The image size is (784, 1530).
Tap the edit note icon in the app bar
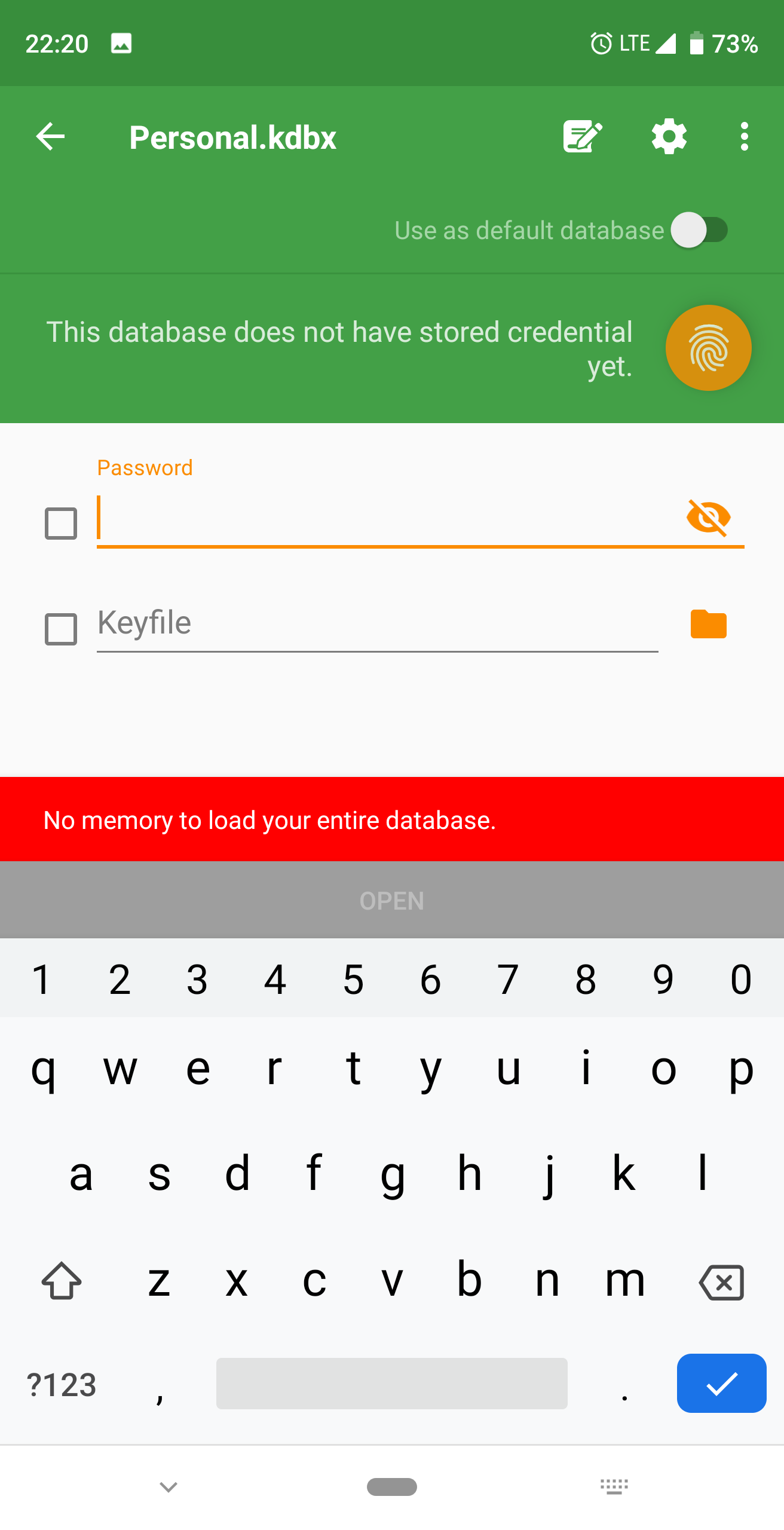[583, 137]
